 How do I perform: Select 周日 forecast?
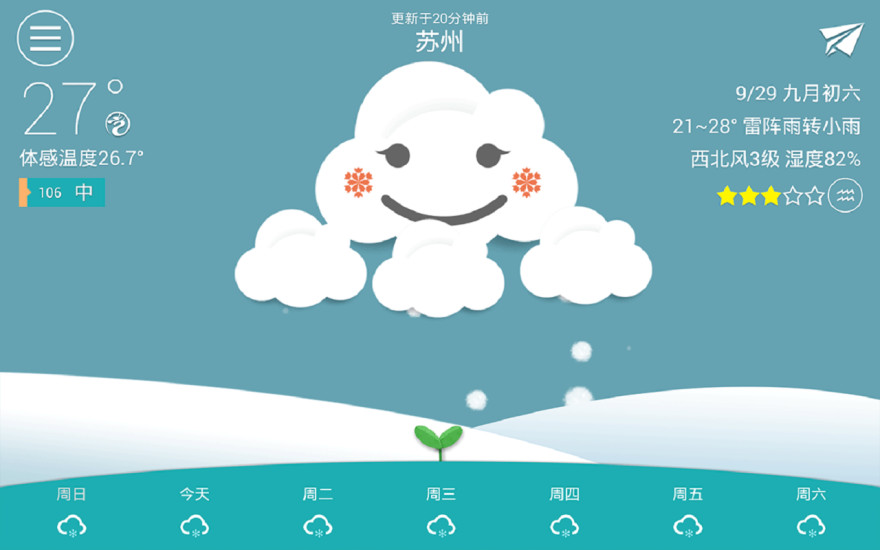pos(72,512)
